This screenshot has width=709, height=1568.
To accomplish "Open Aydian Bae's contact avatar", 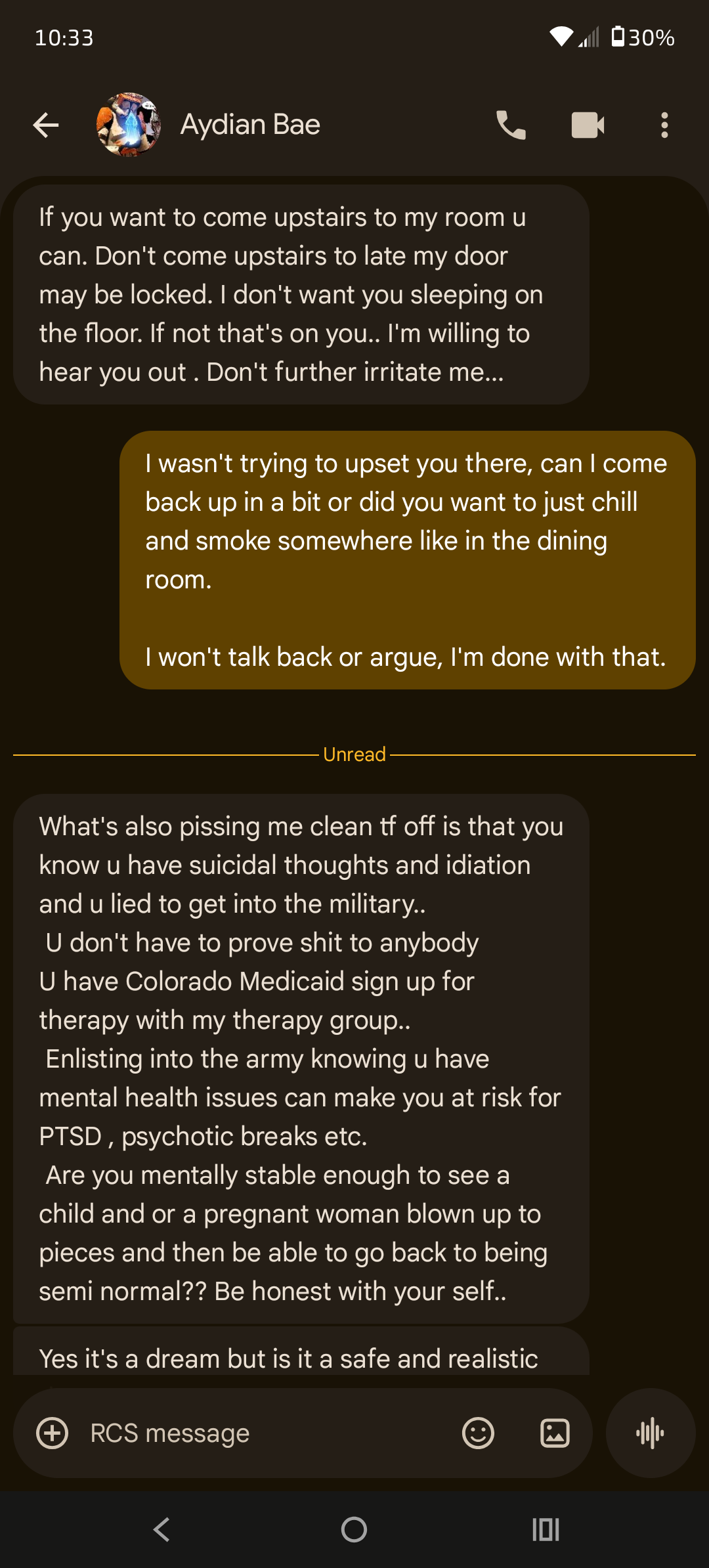I will point(129,125).
